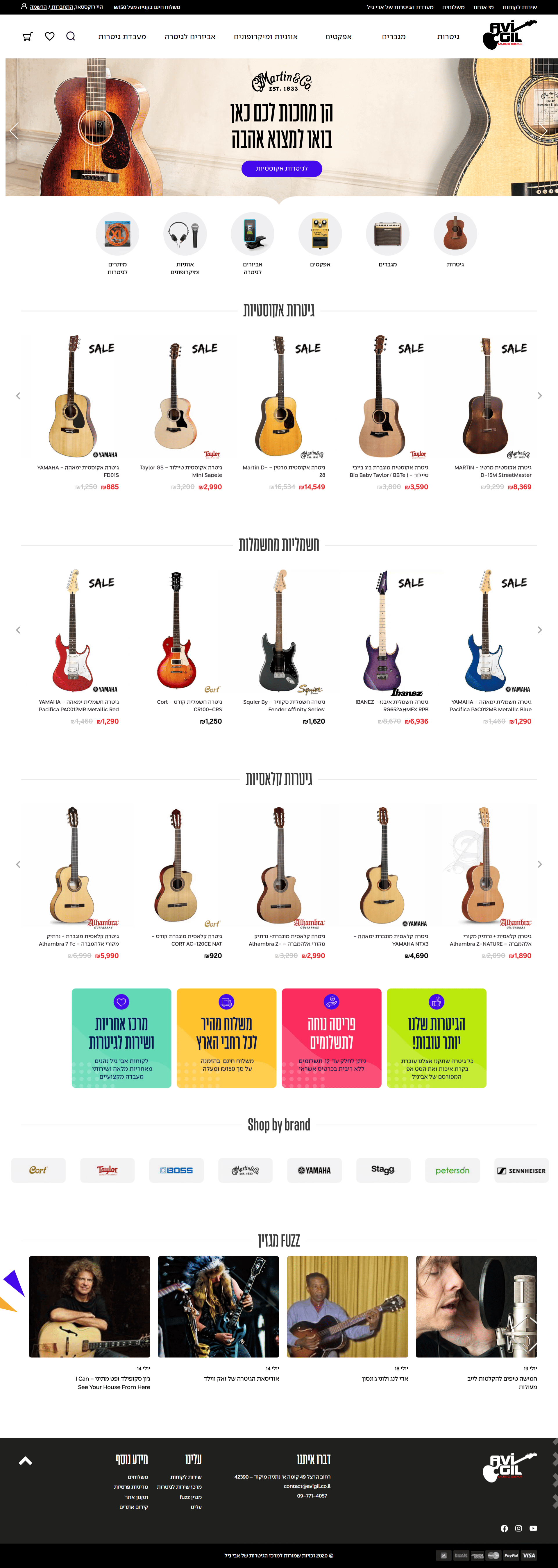558x1568 pixels.
Task: Open the contact@avigil.co.il email link
Action: click(x=307, y=1486)
